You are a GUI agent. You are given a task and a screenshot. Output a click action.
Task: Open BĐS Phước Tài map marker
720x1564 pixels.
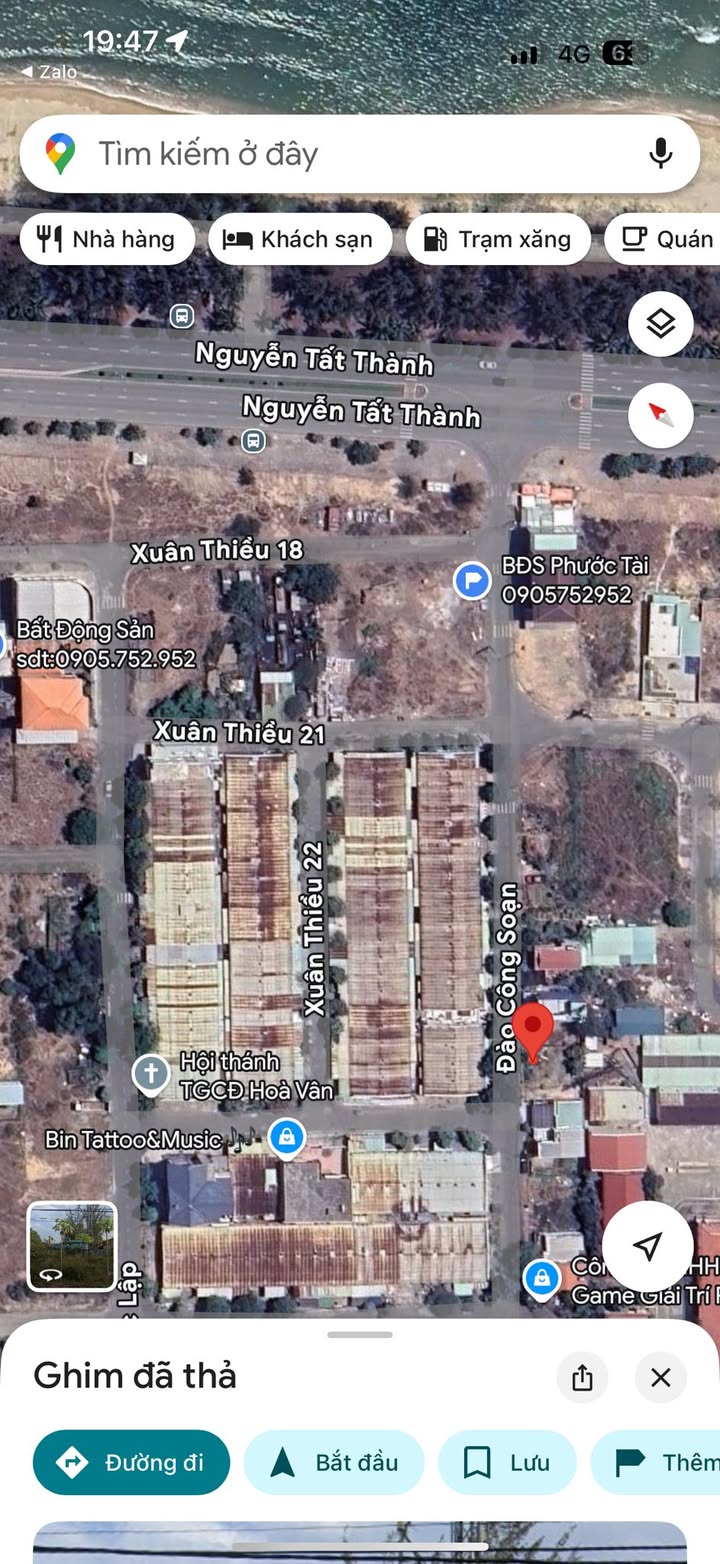[x=472, y=580]
